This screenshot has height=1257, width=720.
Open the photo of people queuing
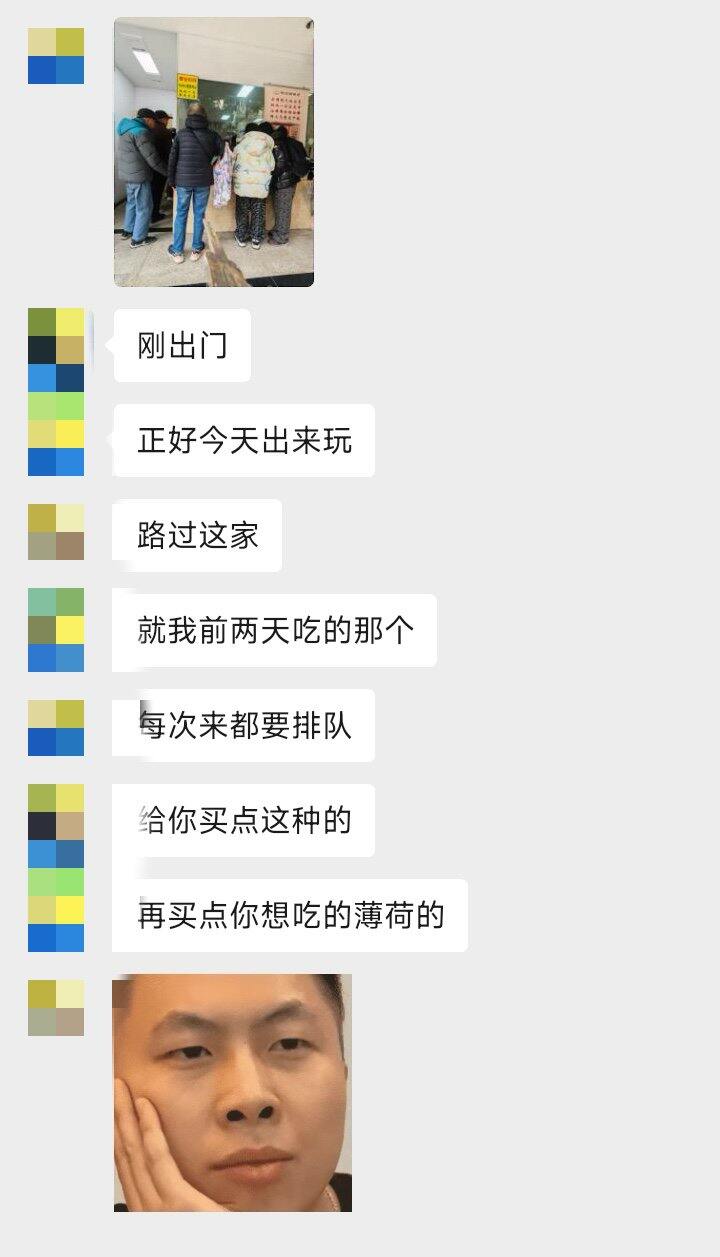click(213, 152)
